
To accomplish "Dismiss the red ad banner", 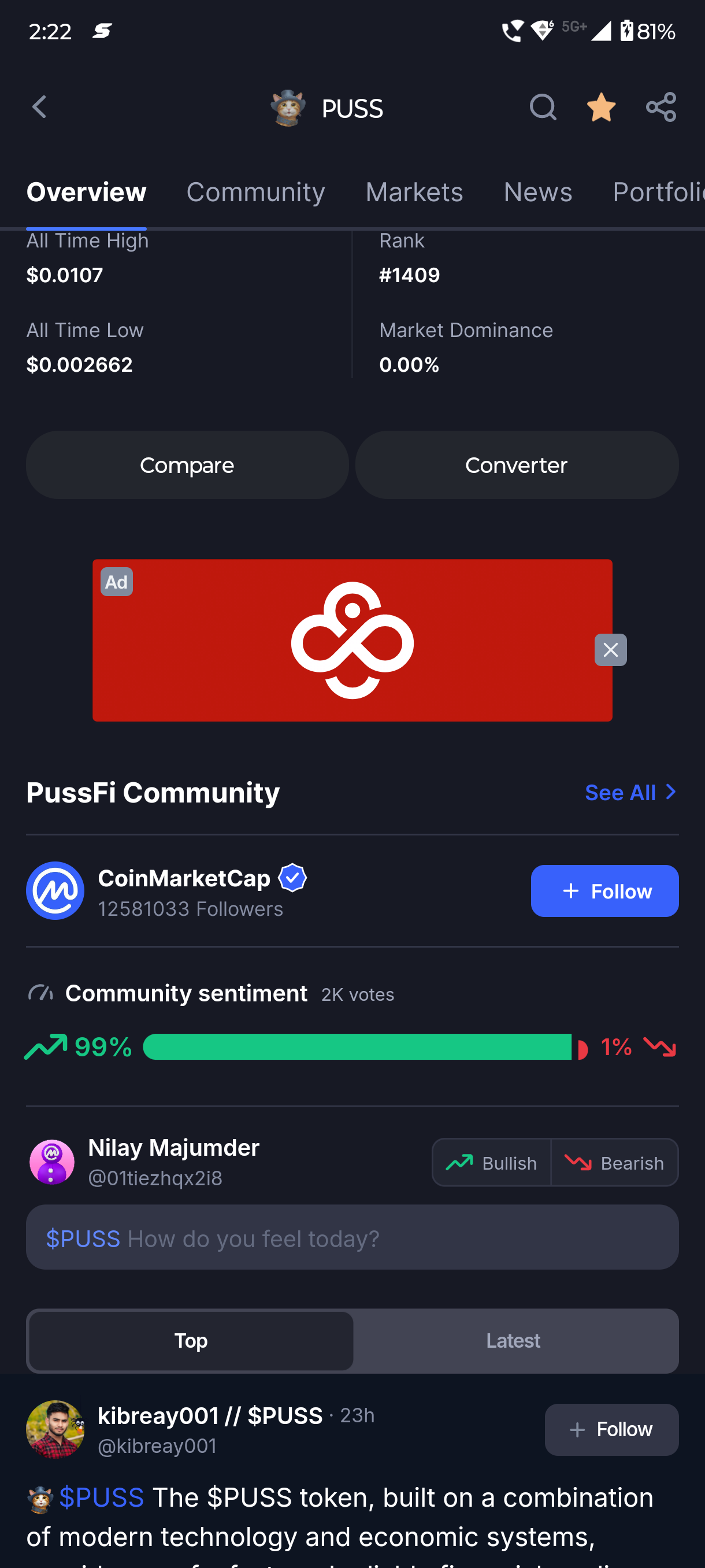I will coord(610,650).
